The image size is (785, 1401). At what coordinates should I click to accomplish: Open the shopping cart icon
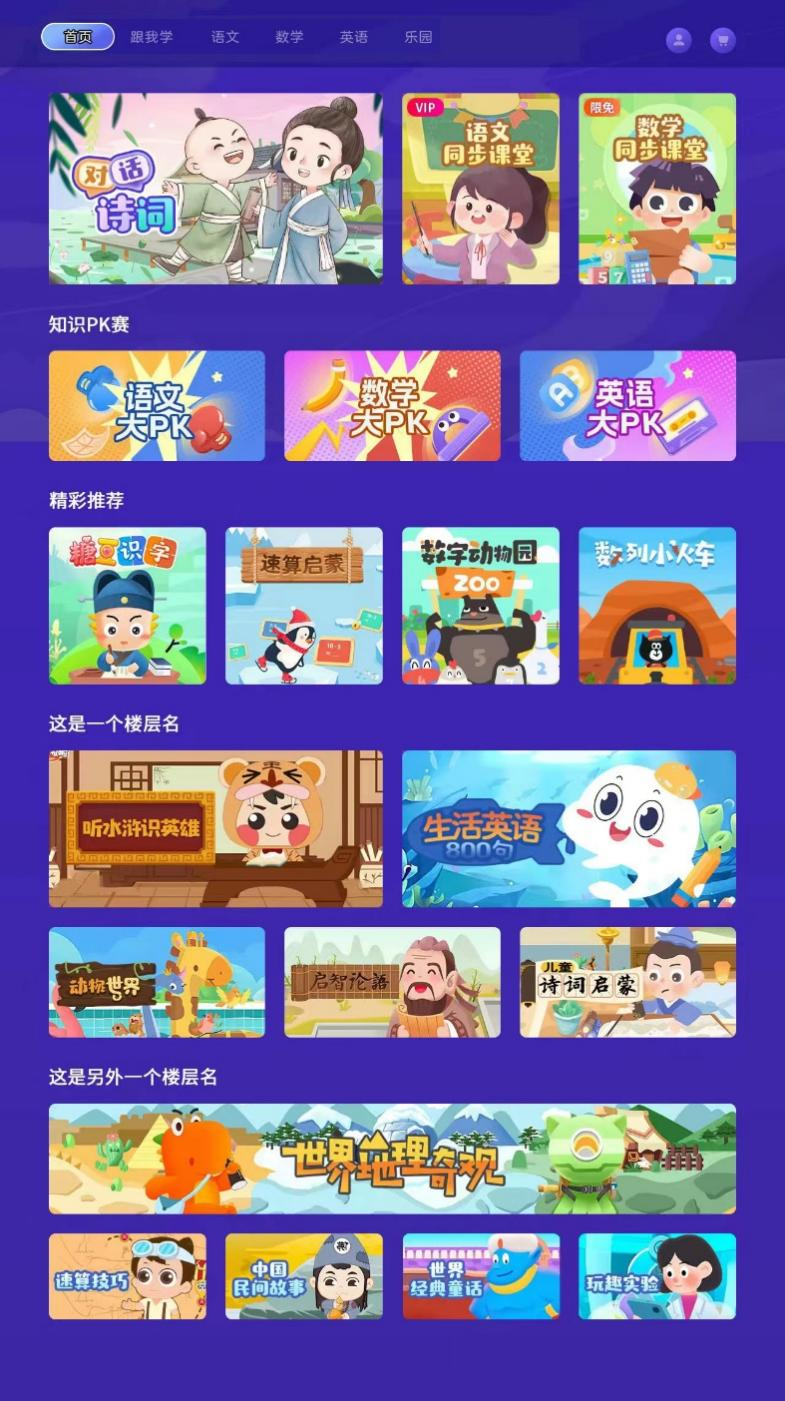[x=722, y=40]
